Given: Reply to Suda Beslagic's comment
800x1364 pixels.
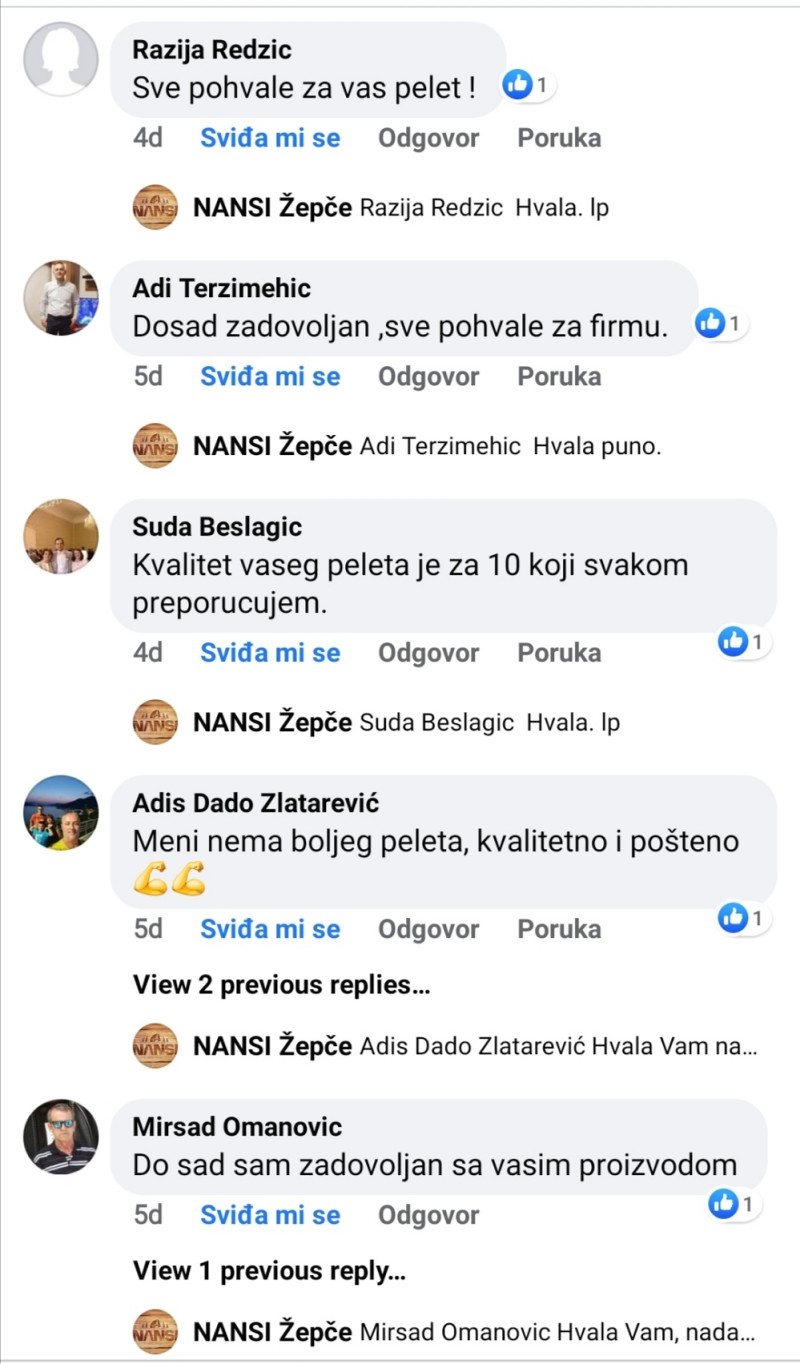Looking at the screenshot, I should click(x=429, y=653).
